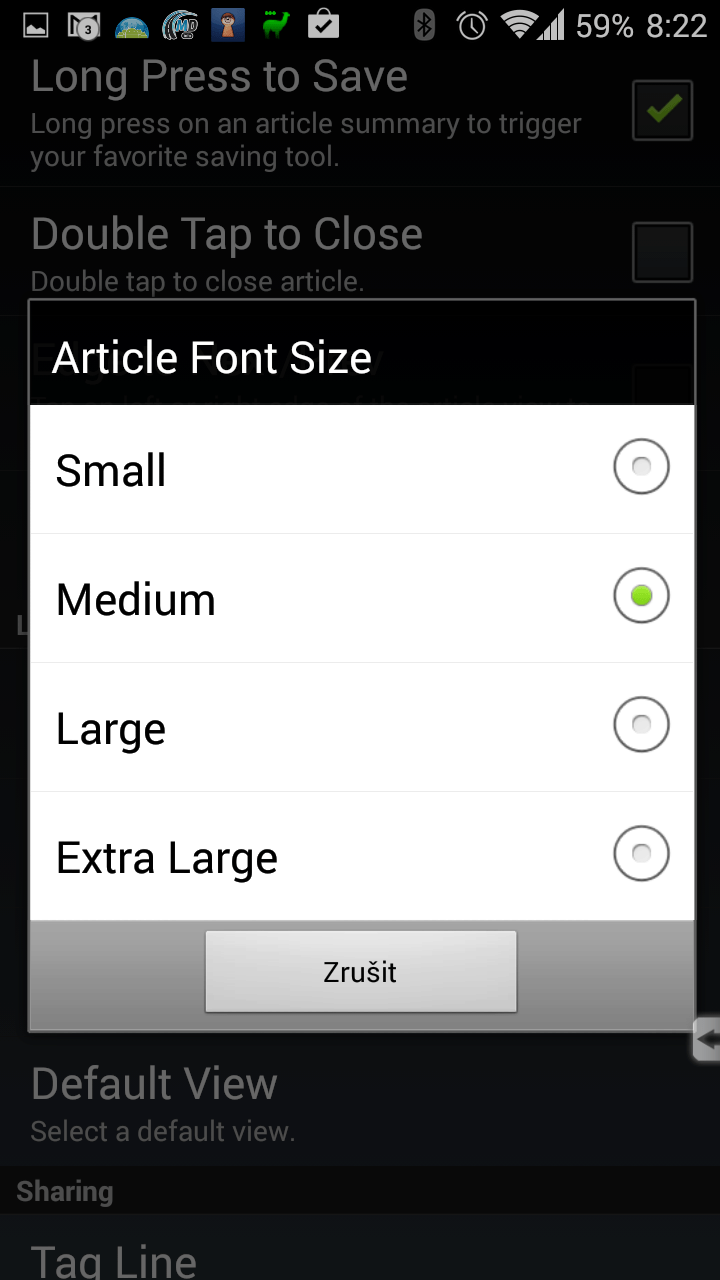The height and width of the screenshot is (1280, 720).
Task: Tap the Zrušit cancel button
Action: pyautogui.click(x=361, y=972)
